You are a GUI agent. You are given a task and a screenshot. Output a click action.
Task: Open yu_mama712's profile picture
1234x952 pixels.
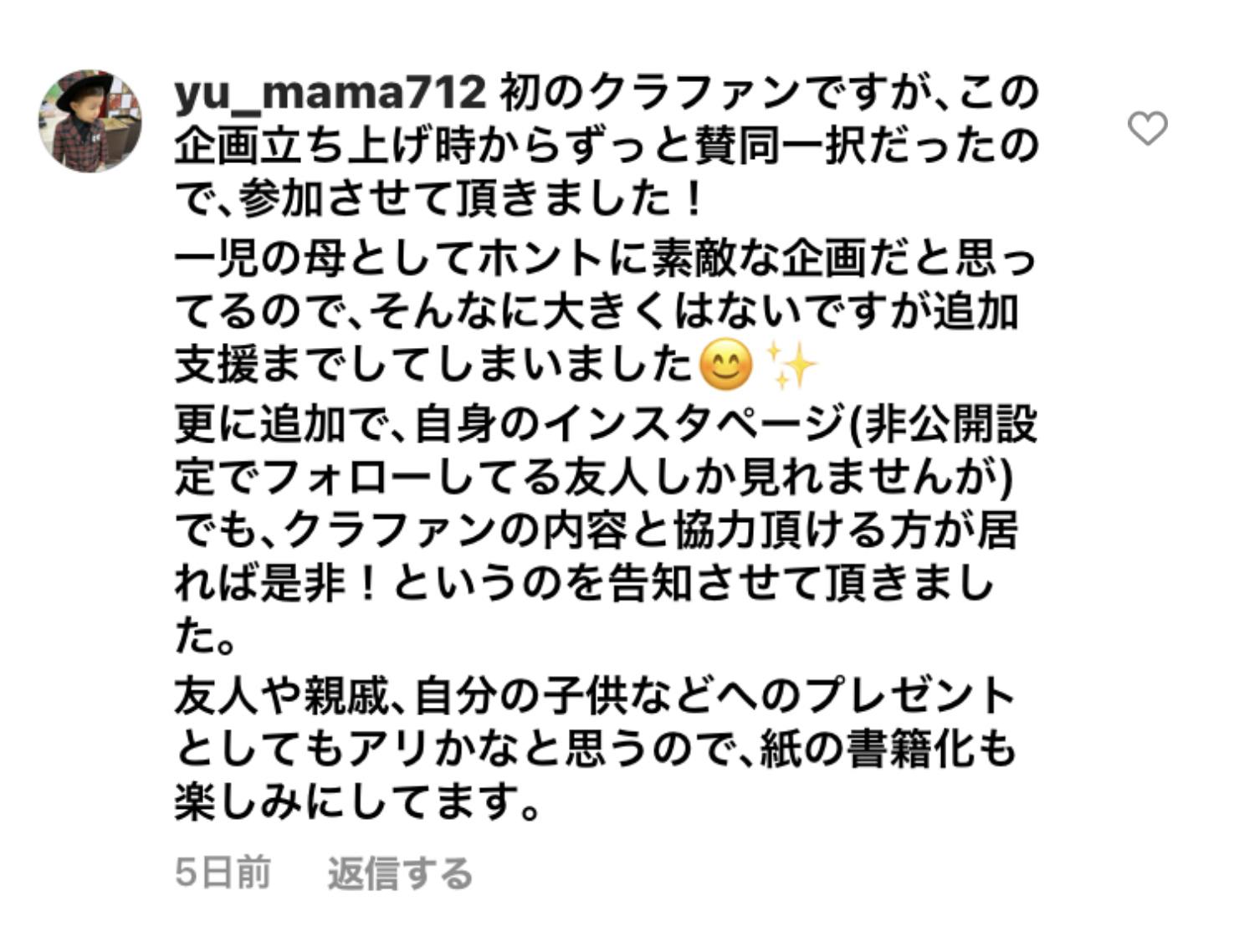point(90,121)
